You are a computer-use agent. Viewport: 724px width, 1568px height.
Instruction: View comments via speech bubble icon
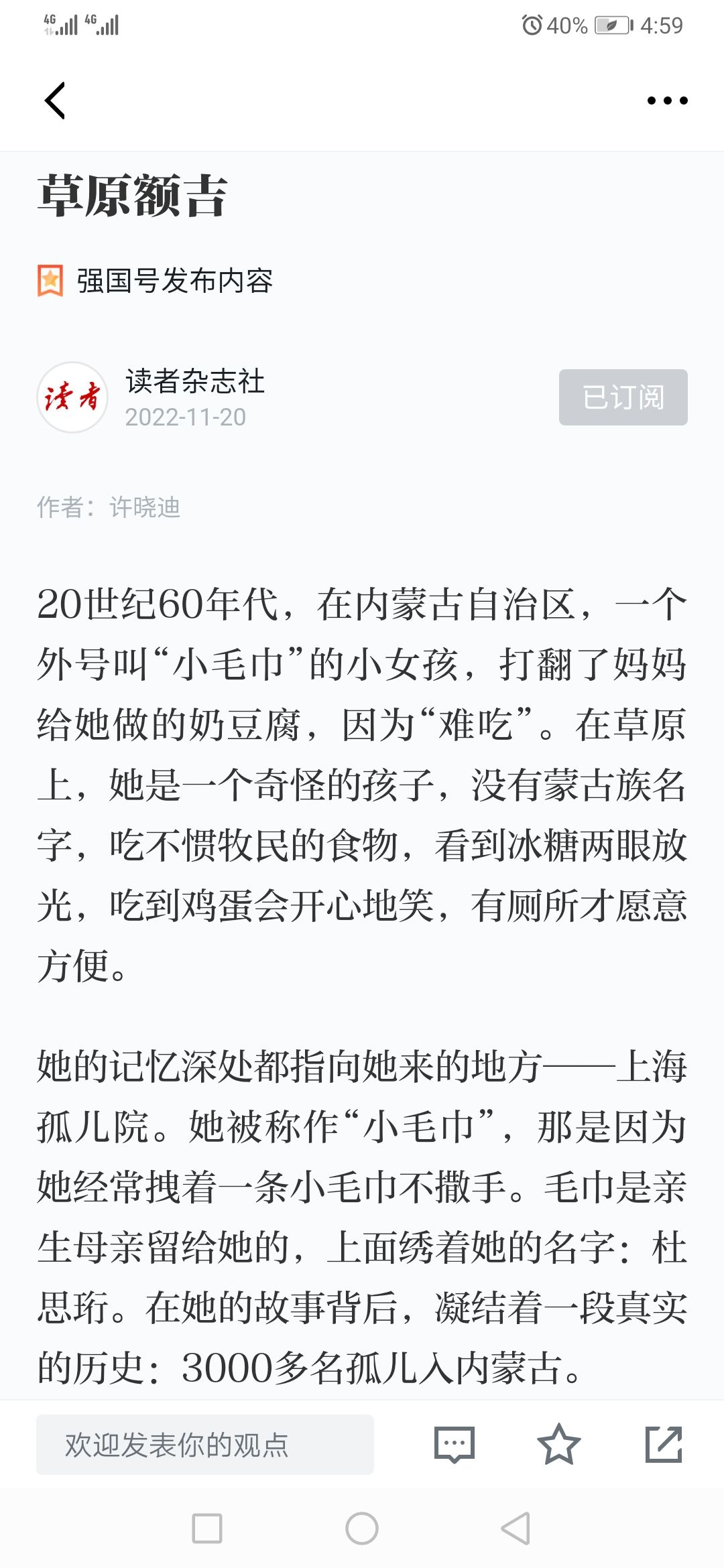(455, 1445)
